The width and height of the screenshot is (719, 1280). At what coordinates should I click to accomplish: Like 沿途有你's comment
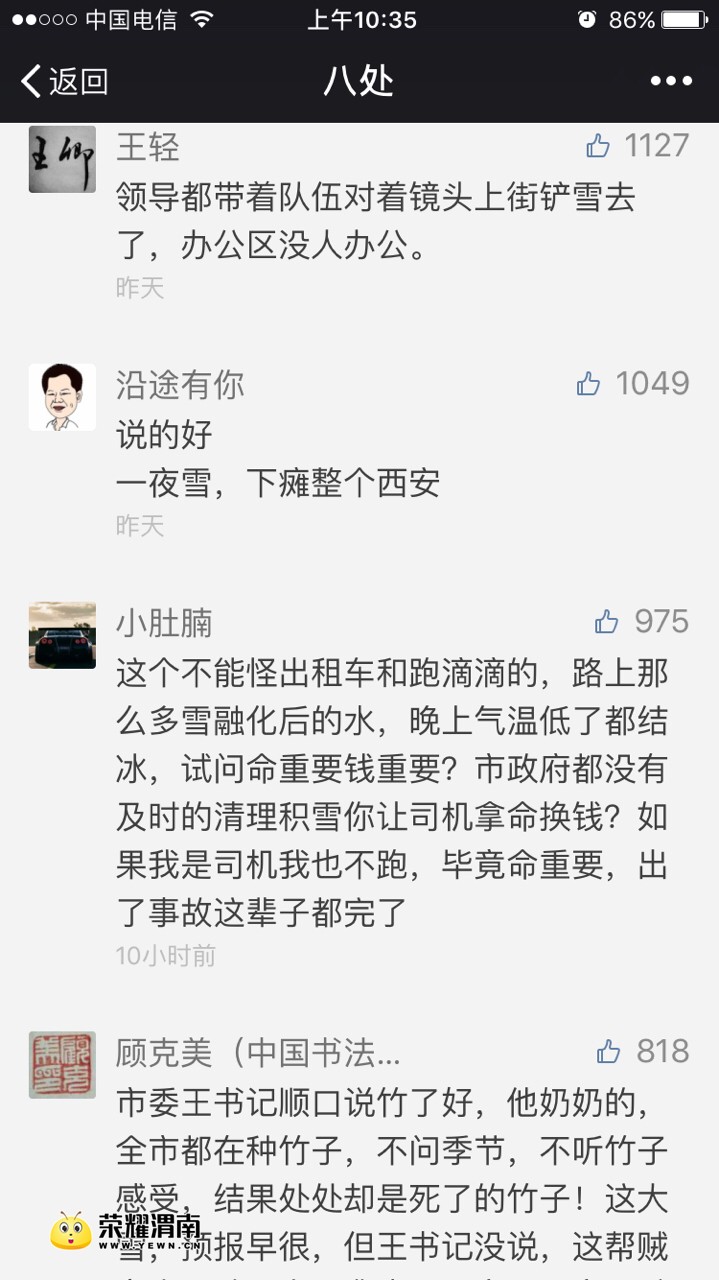coord(589,384)
